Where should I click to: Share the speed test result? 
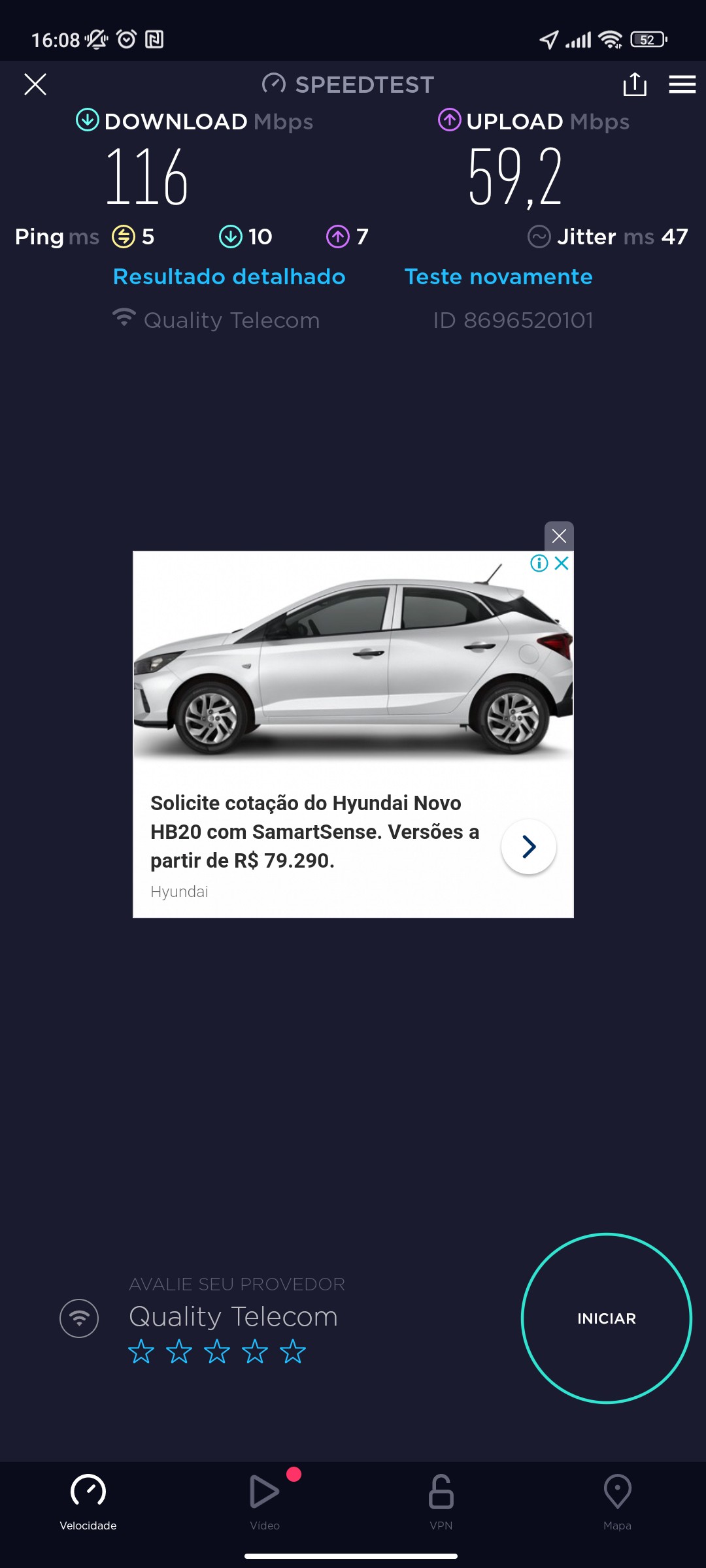click(635, 84)
